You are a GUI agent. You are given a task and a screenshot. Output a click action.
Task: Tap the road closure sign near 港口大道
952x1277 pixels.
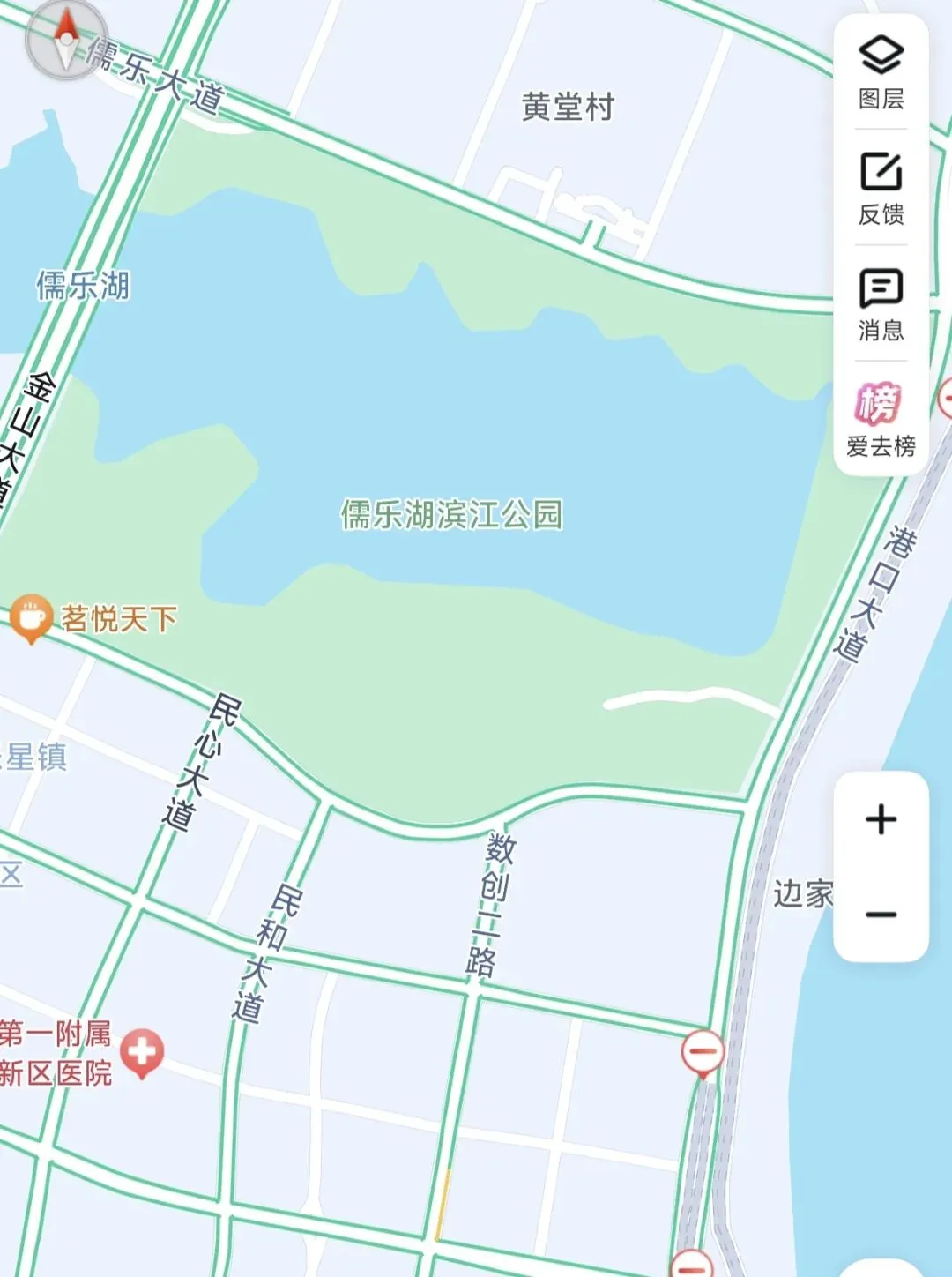click(703, 1053)
